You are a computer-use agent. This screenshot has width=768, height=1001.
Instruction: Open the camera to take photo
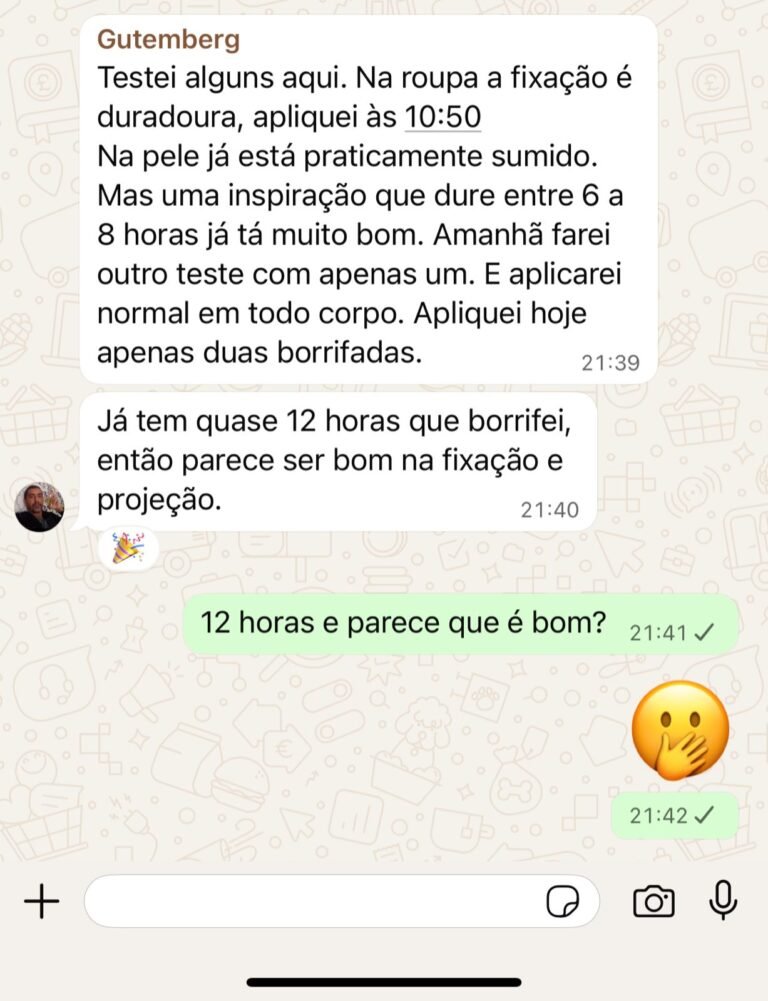click(x=653, y=902)
